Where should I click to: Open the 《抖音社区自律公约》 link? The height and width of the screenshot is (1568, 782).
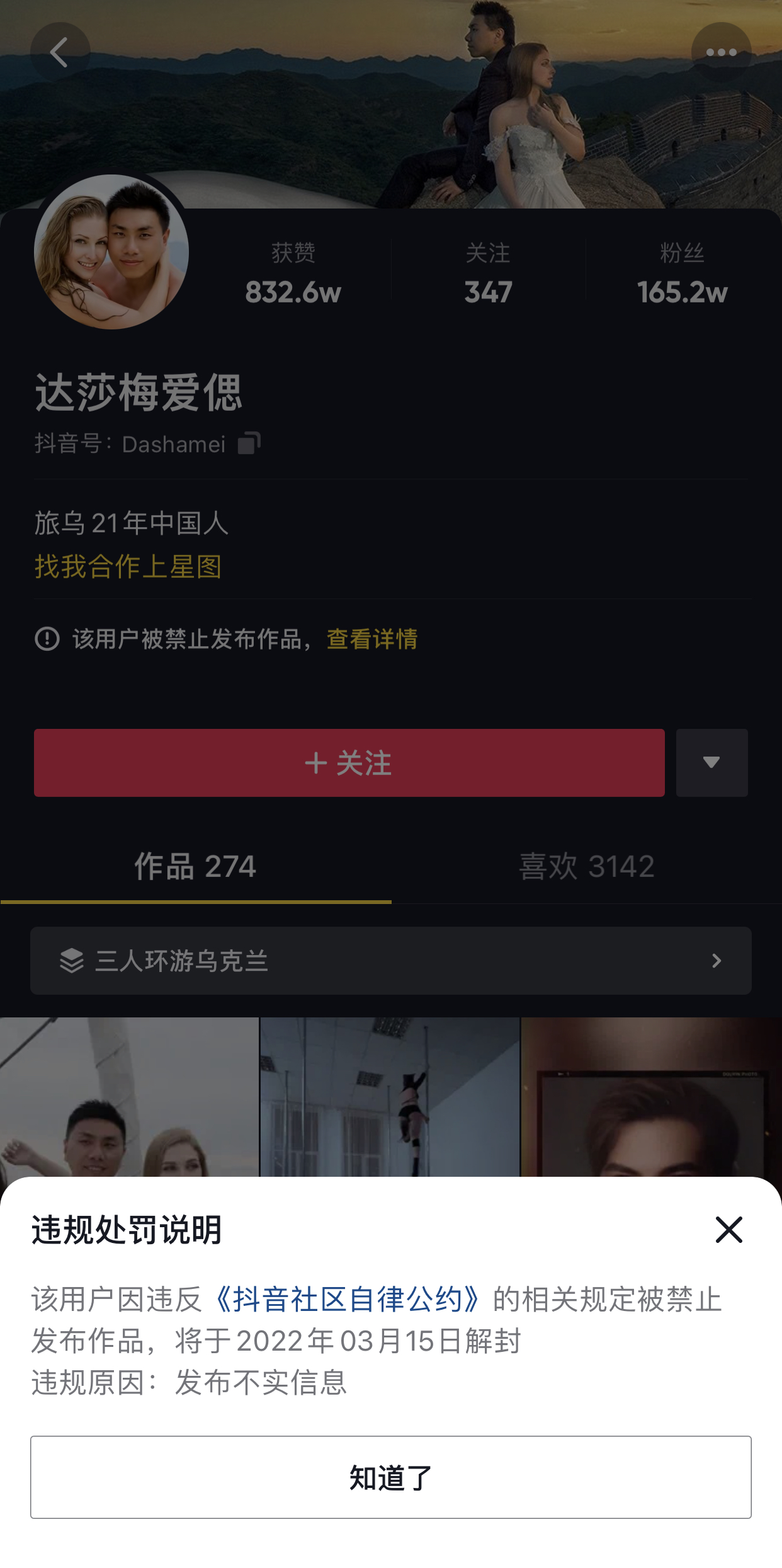click(347, 1299)
